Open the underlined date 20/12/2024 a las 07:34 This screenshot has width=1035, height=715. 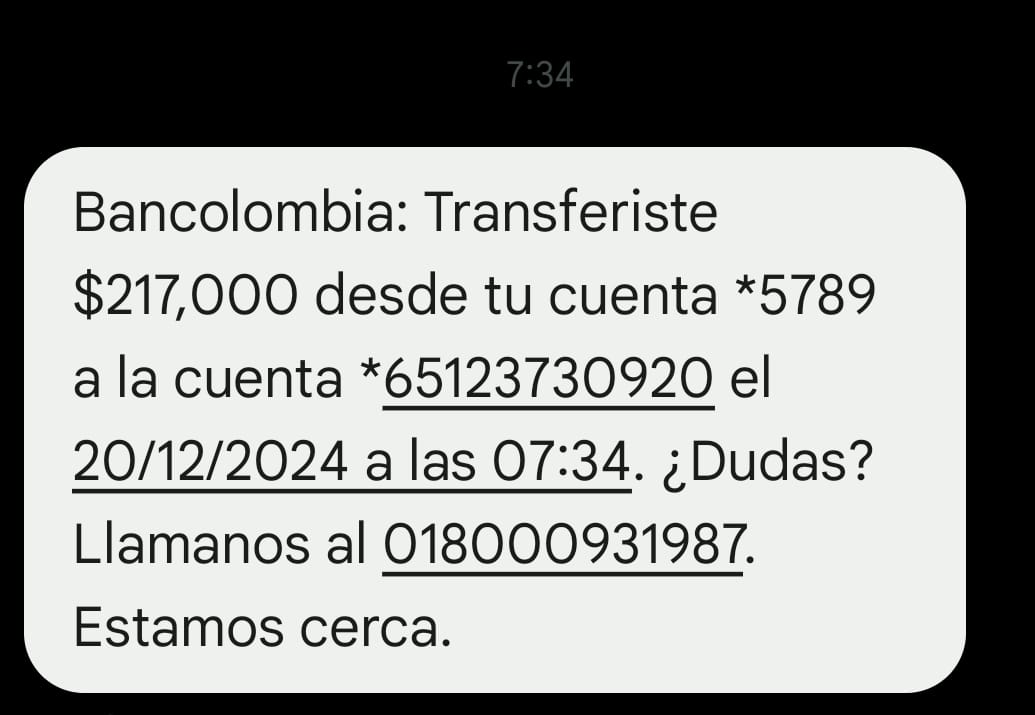click(352, 464)
